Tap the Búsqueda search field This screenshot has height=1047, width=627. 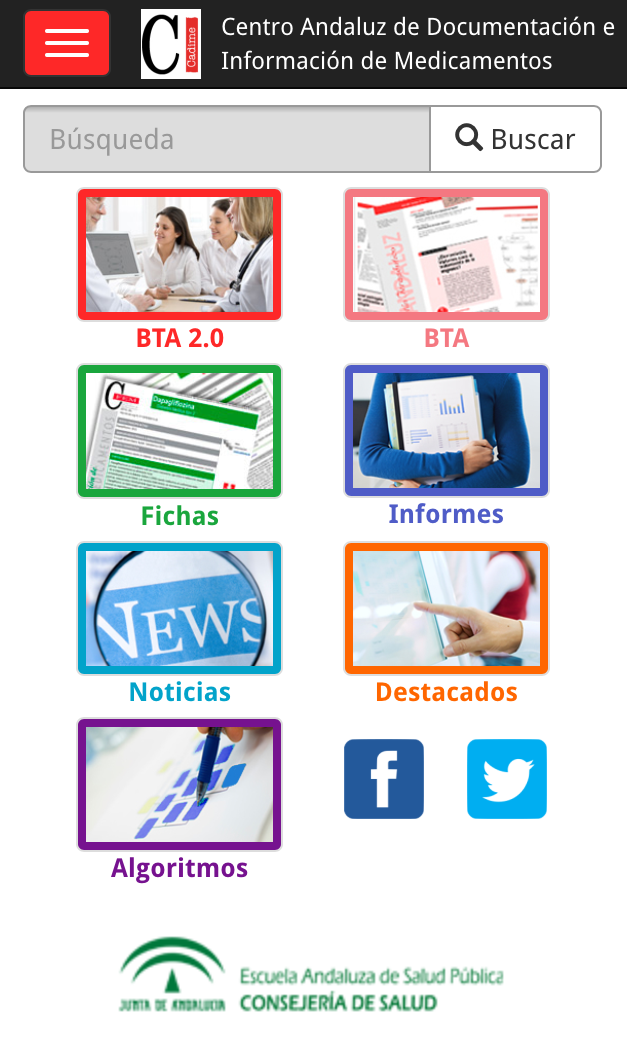(227, 139)
